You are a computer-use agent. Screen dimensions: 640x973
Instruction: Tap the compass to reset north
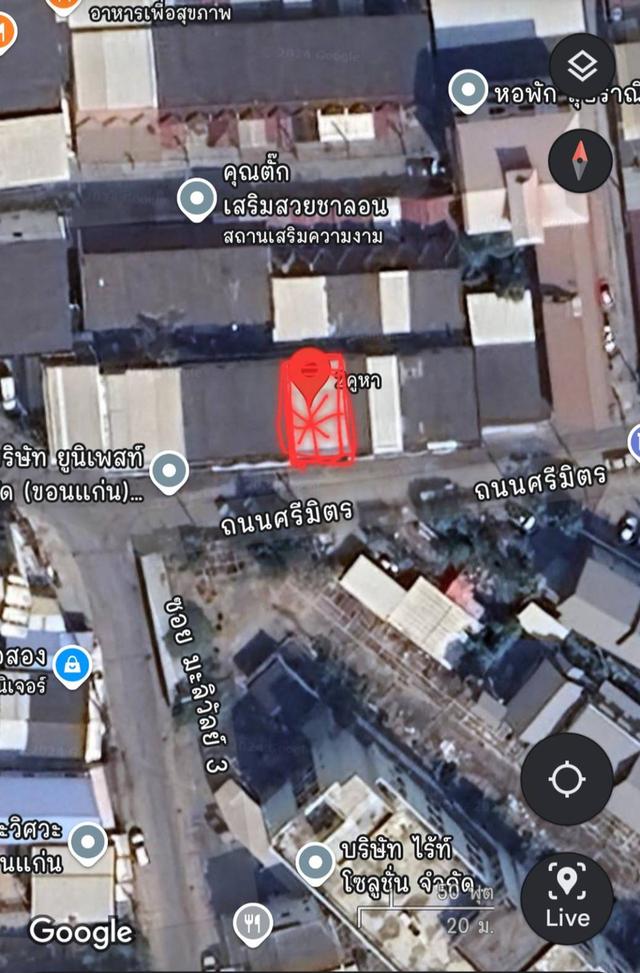[580, 161]
